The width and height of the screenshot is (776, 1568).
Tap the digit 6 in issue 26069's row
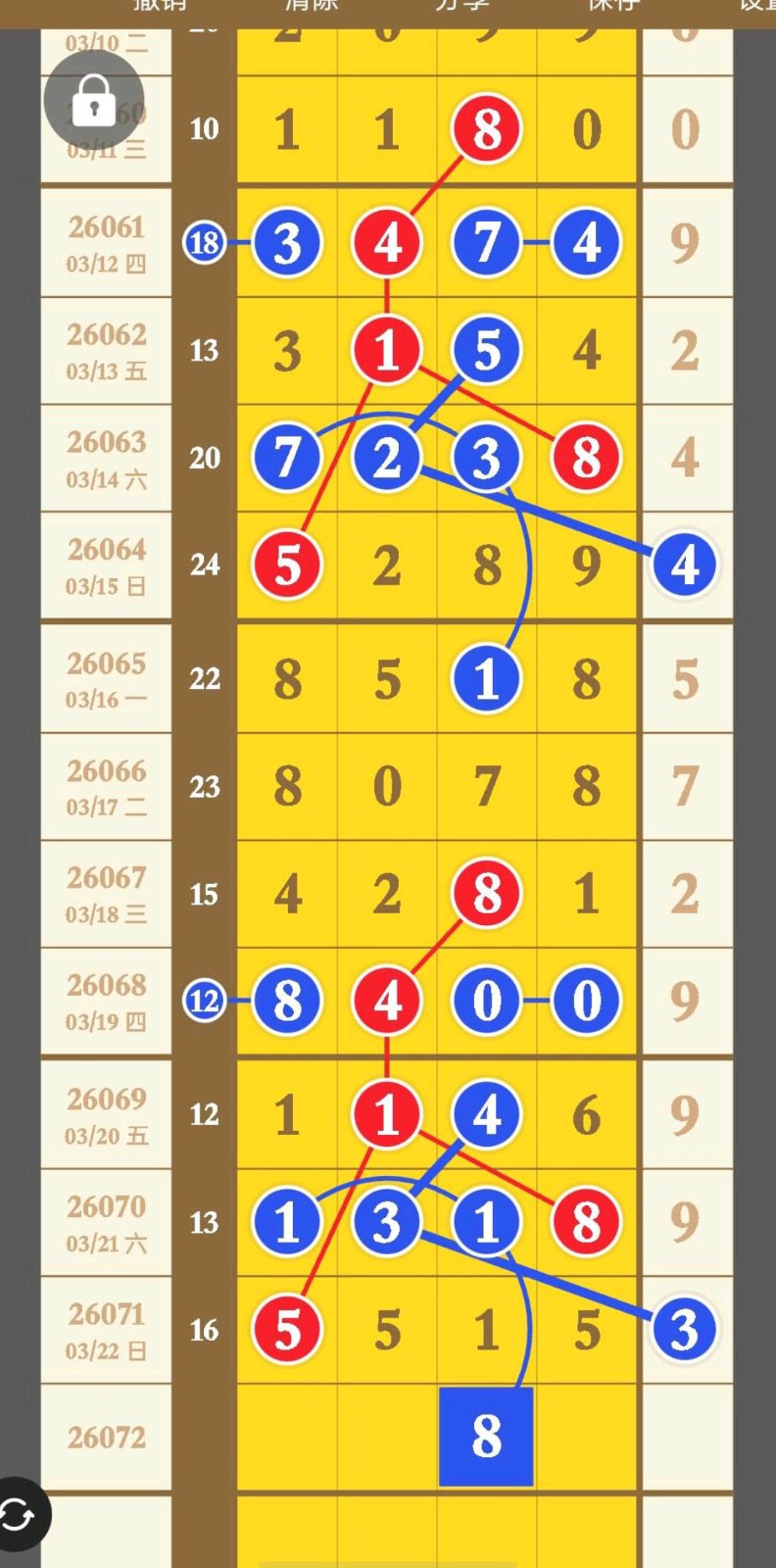(586, 1115)
